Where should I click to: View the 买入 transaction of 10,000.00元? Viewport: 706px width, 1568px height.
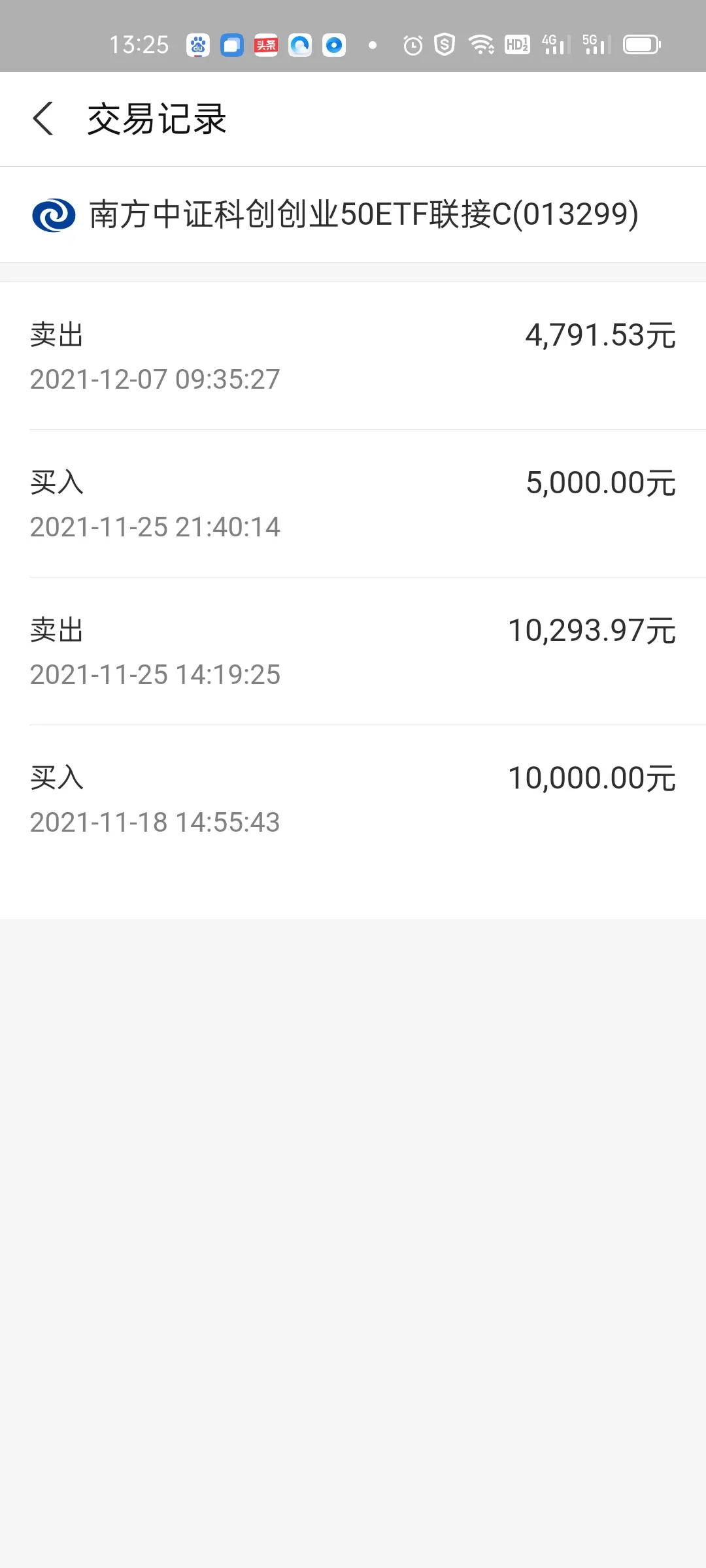(353, 799)
